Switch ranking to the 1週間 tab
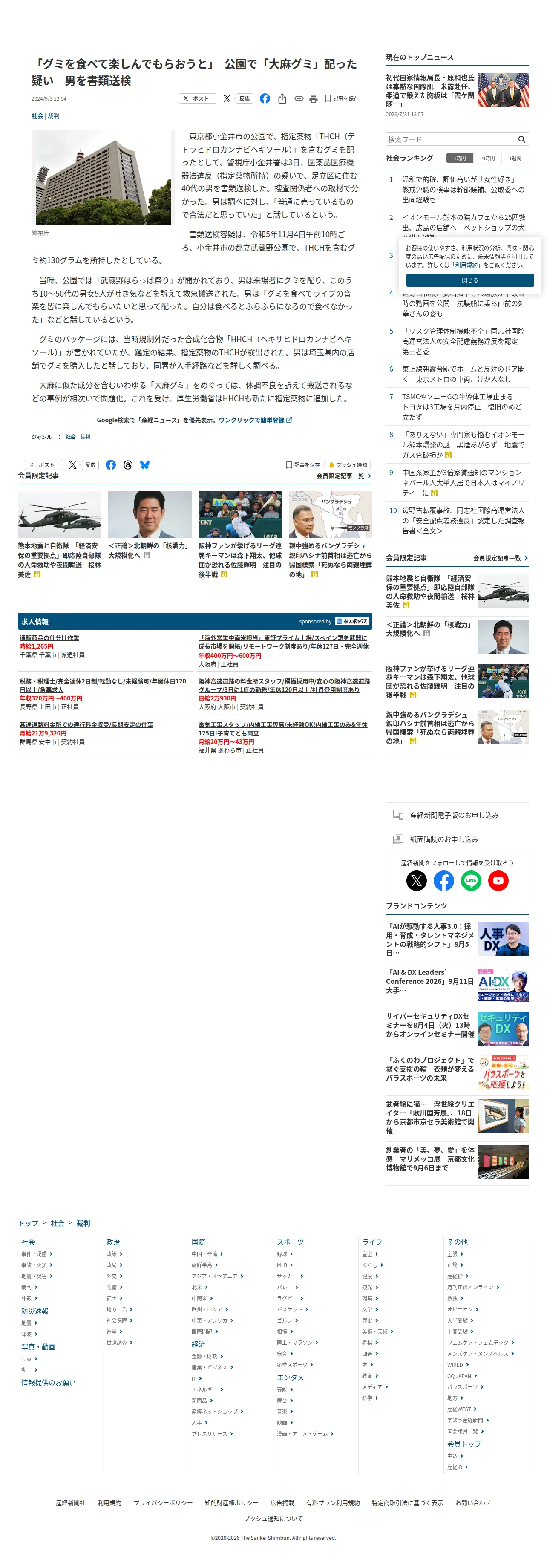The height and width of the screenshot is (1568, 547). point(515,158)
